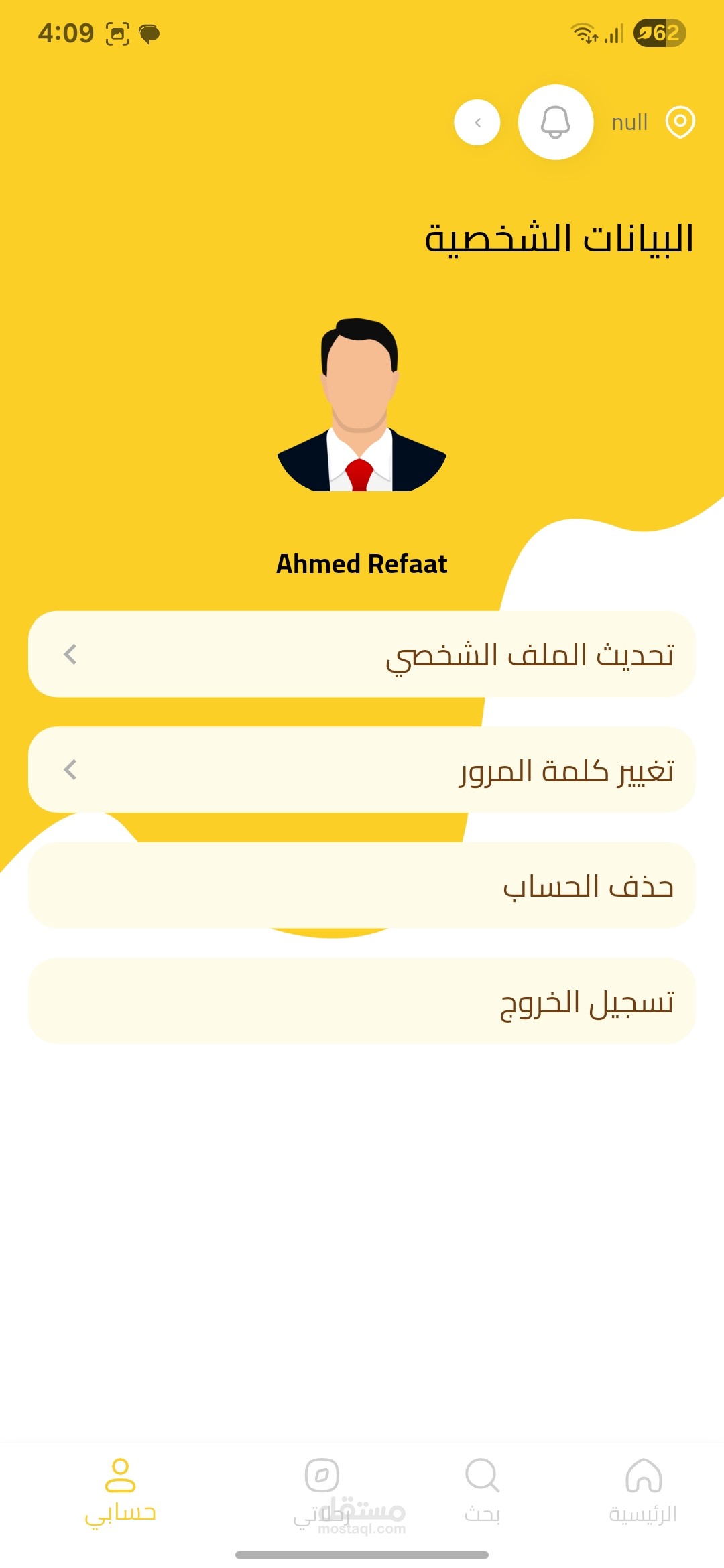724x1568 pixels.
Task: Open the location pin selector
Action: pyautogui.click(x=680, y=122)
